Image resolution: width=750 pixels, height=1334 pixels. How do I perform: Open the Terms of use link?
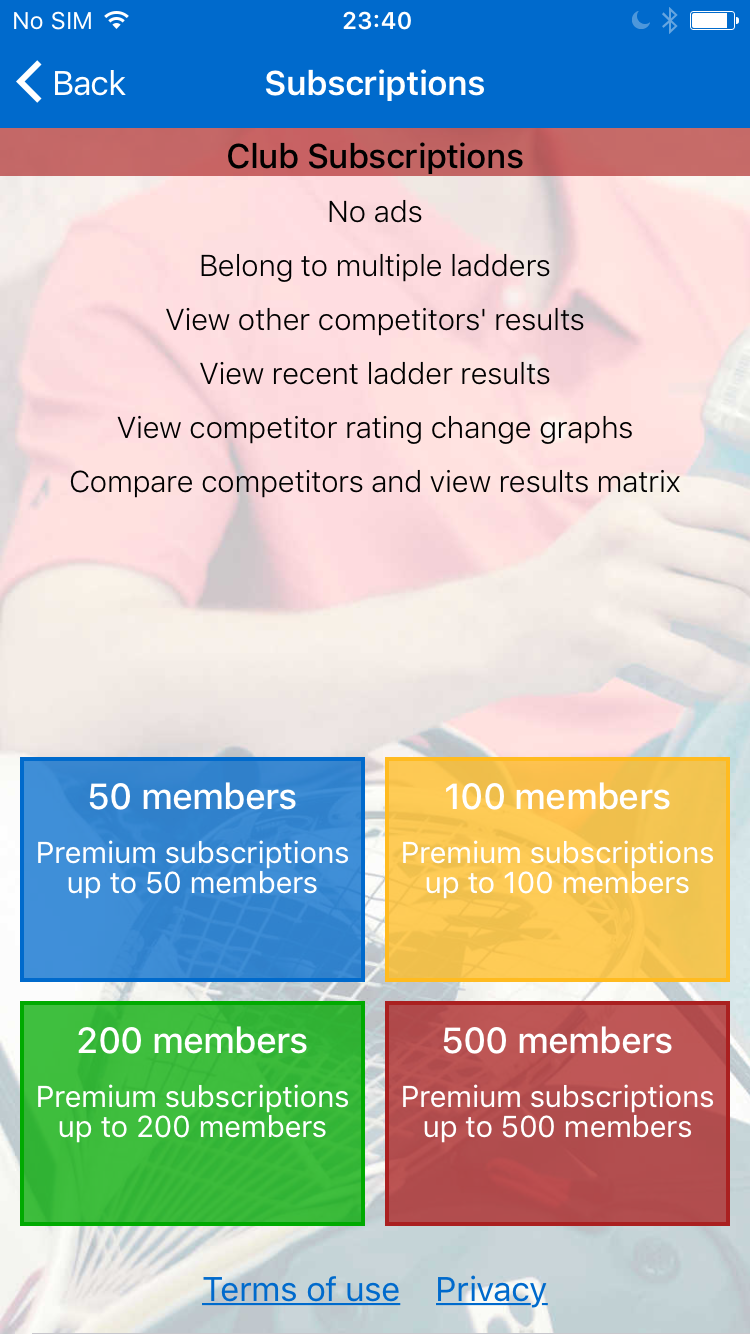[301, 1290]
